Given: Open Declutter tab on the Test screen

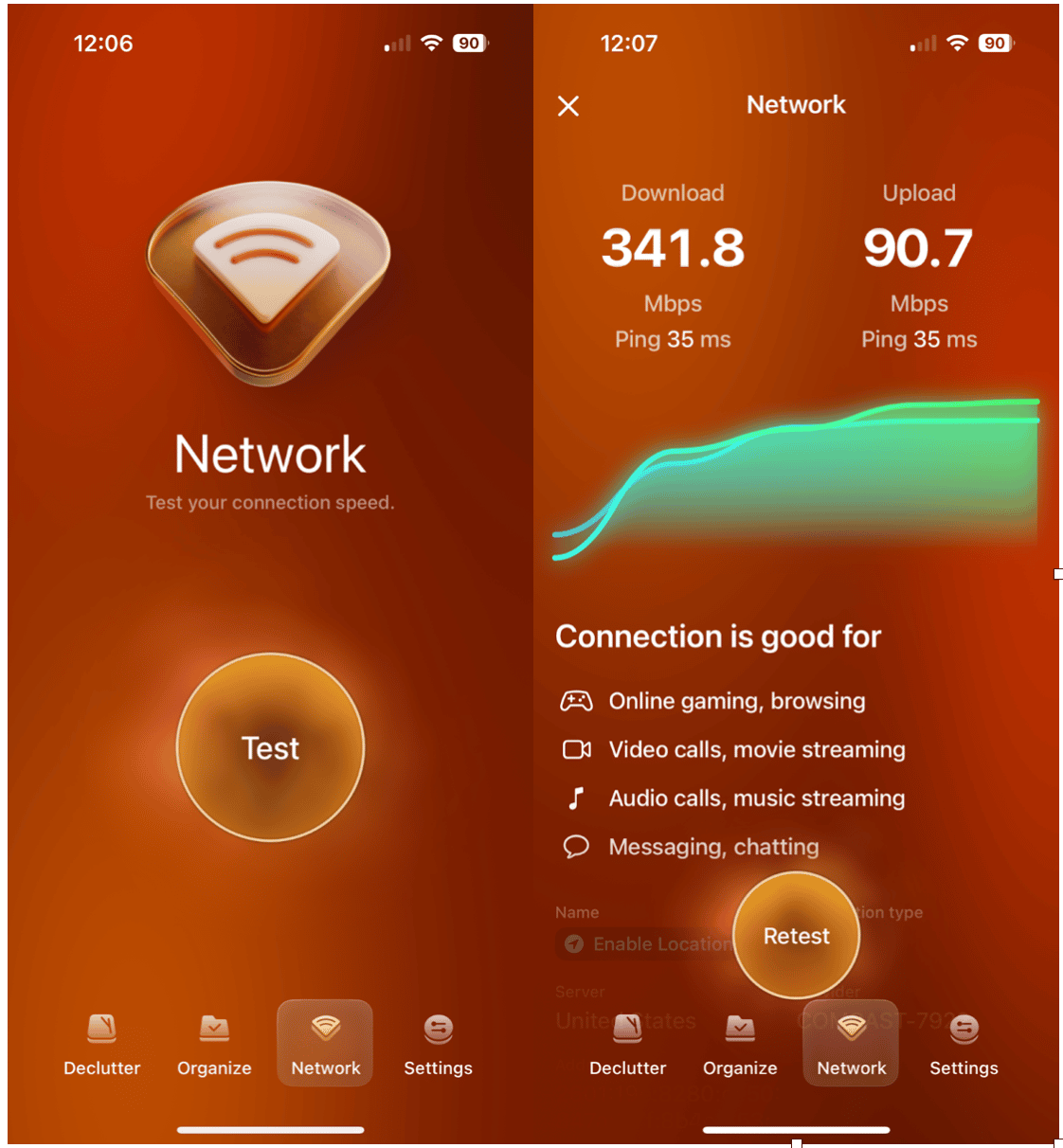Looking at the screenshot, I should (101, 1044).
